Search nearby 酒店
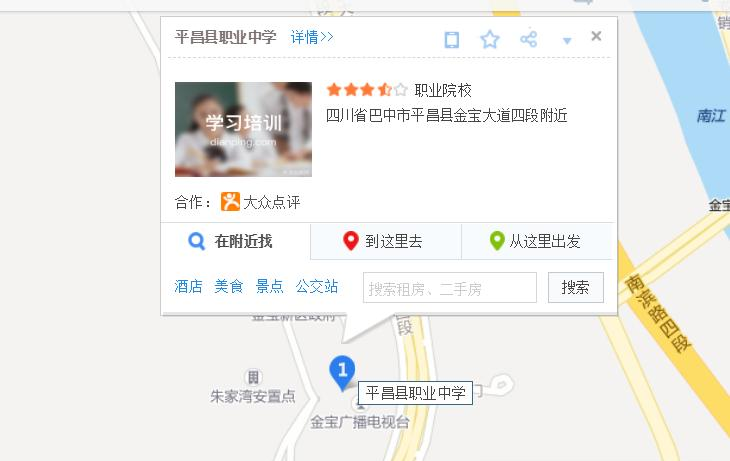This screenshot has height=461, width=730. click(188, 286)
